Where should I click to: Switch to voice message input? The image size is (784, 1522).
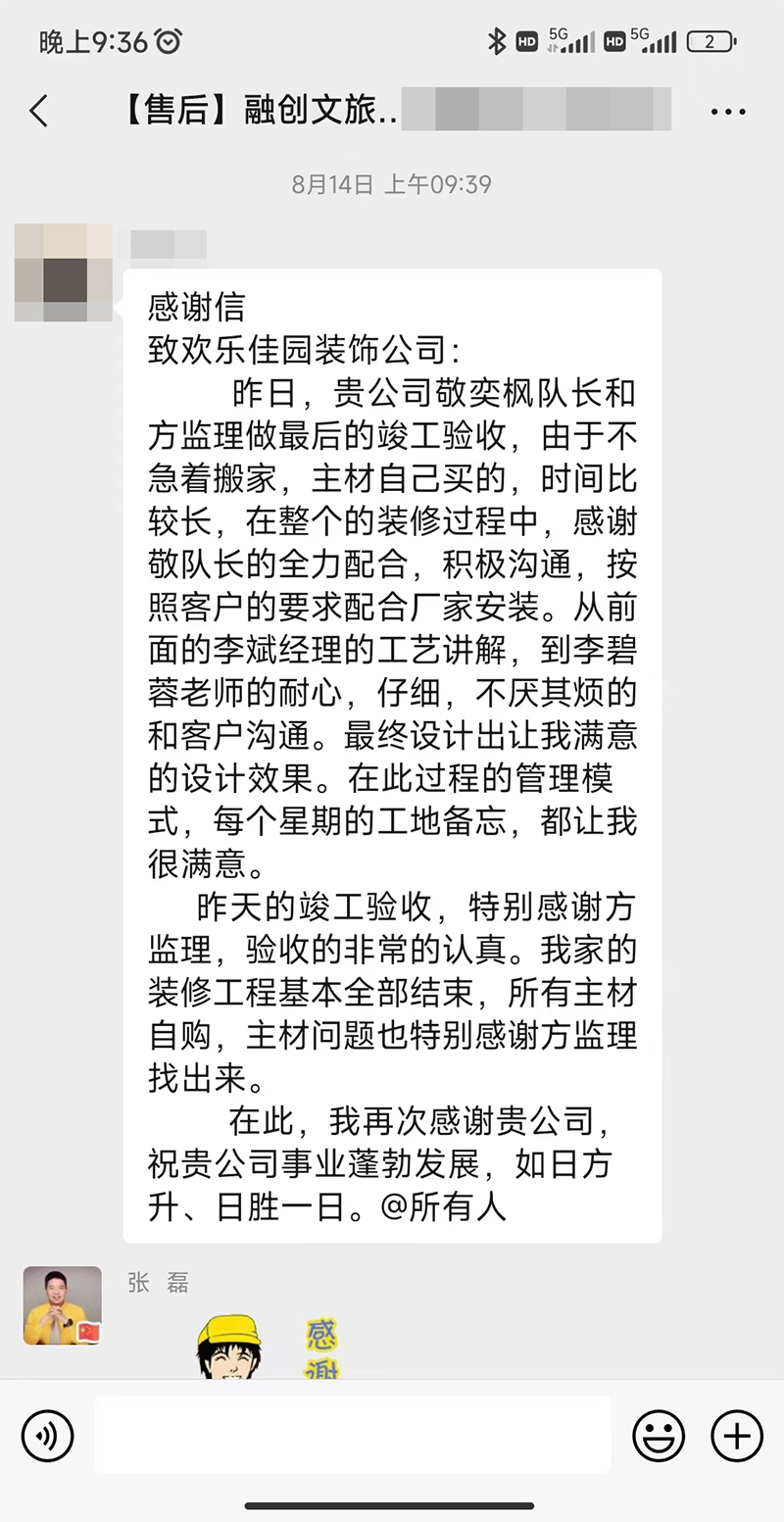pyautogui.click(x=47, y=1436)
